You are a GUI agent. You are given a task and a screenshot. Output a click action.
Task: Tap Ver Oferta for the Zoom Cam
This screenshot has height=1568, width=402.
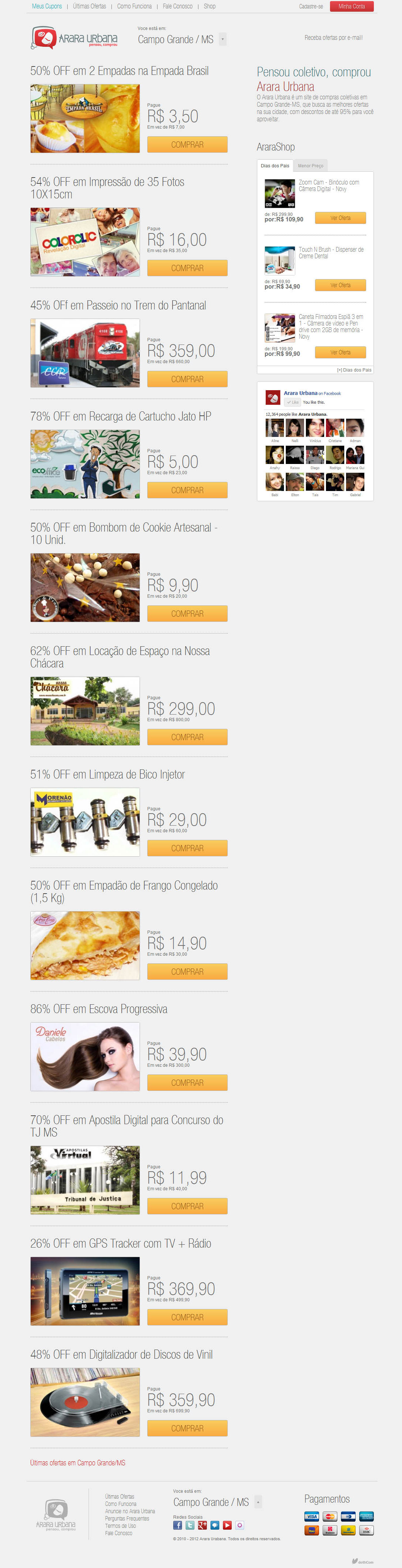[x=340, y=218]
